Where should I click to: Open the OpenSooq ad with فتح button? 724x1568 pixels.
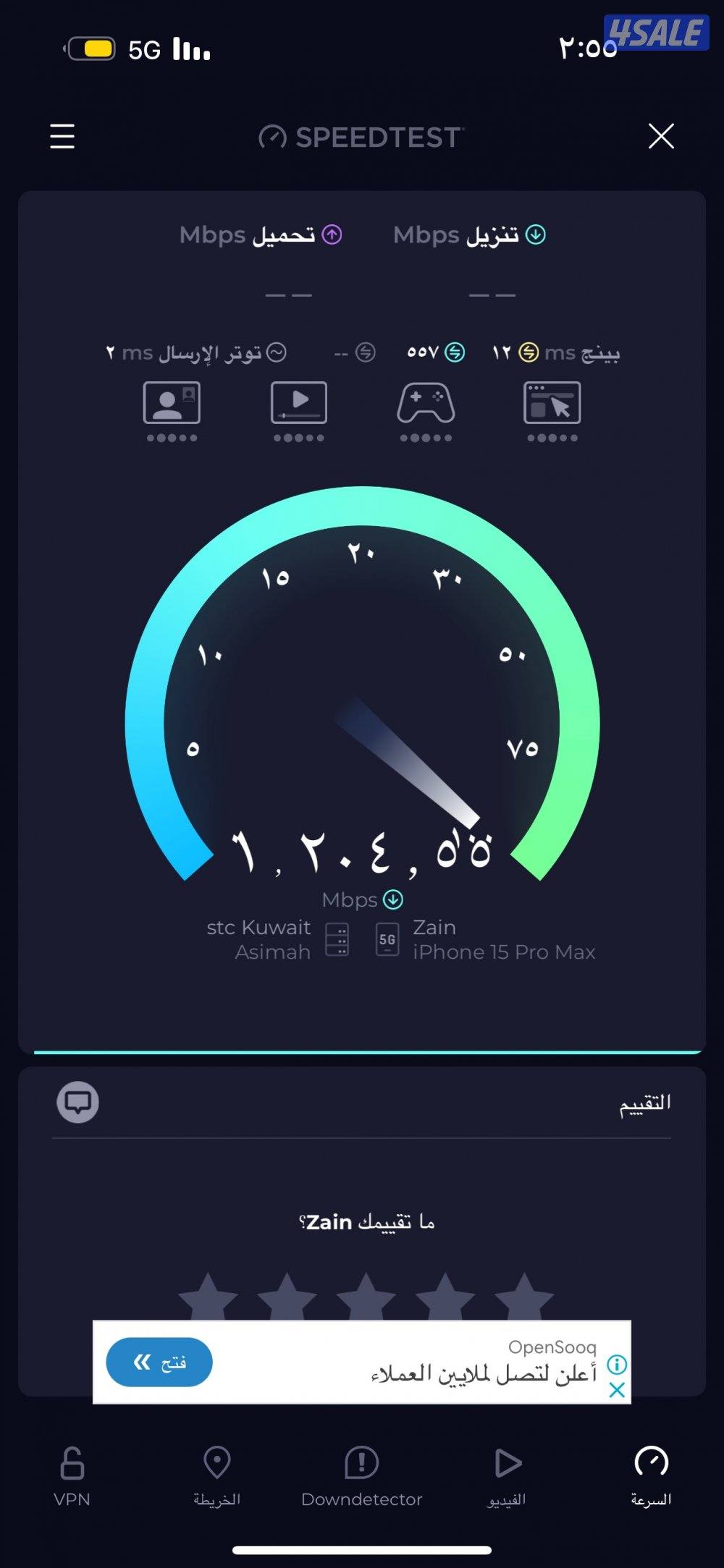[x=159, y=1363]
